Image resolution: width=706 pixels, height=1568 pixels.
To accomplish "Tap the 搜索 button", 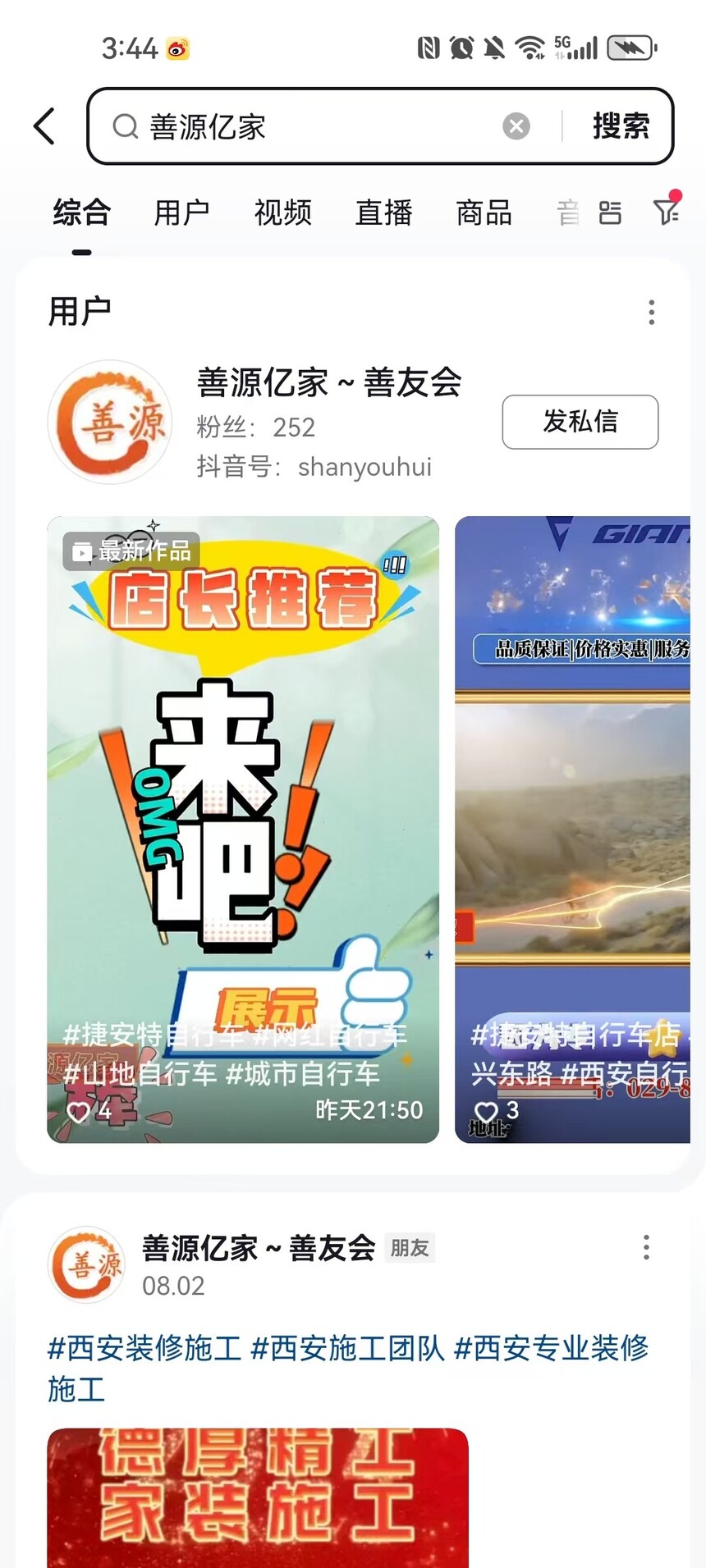I will 621,126.
